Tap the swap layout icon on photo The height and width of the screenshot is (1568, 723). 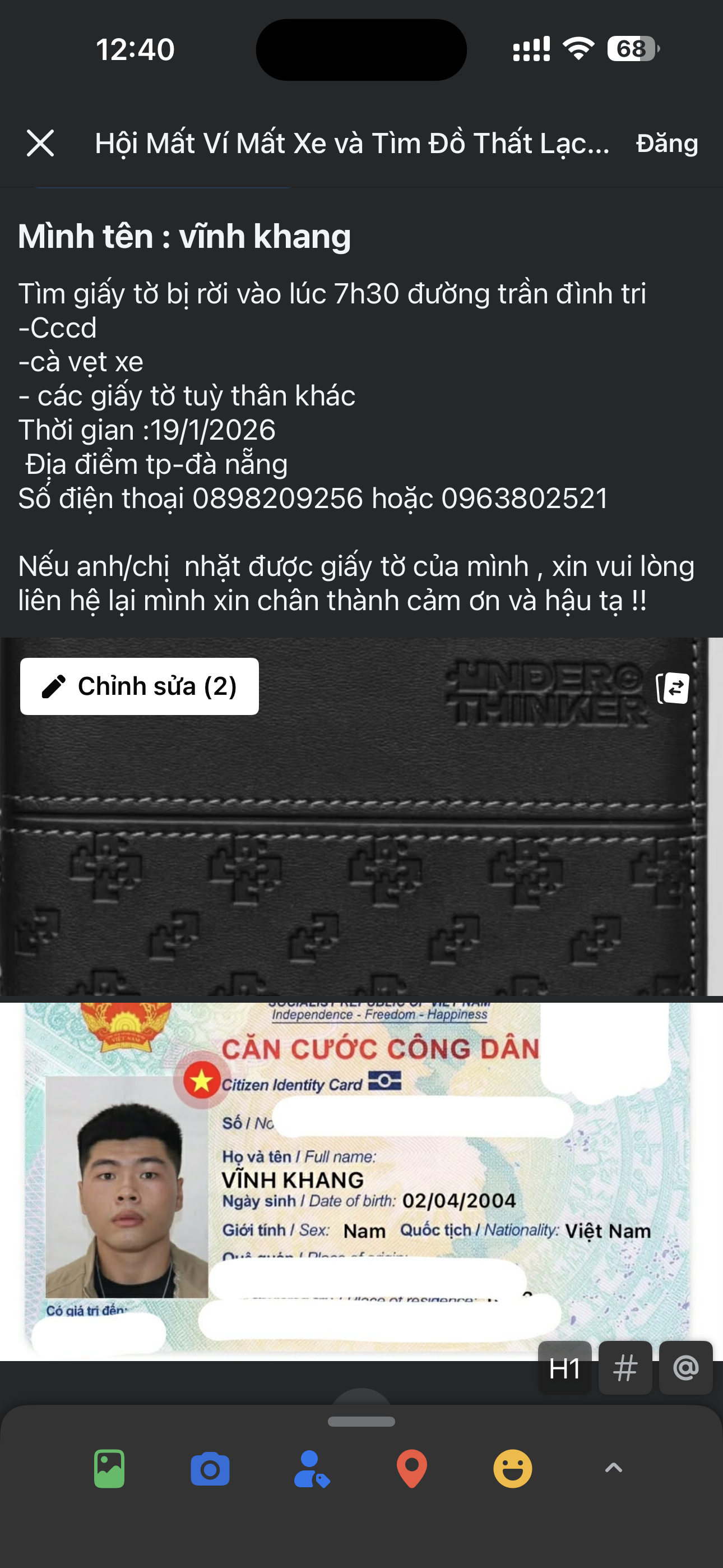coord(673,688)
